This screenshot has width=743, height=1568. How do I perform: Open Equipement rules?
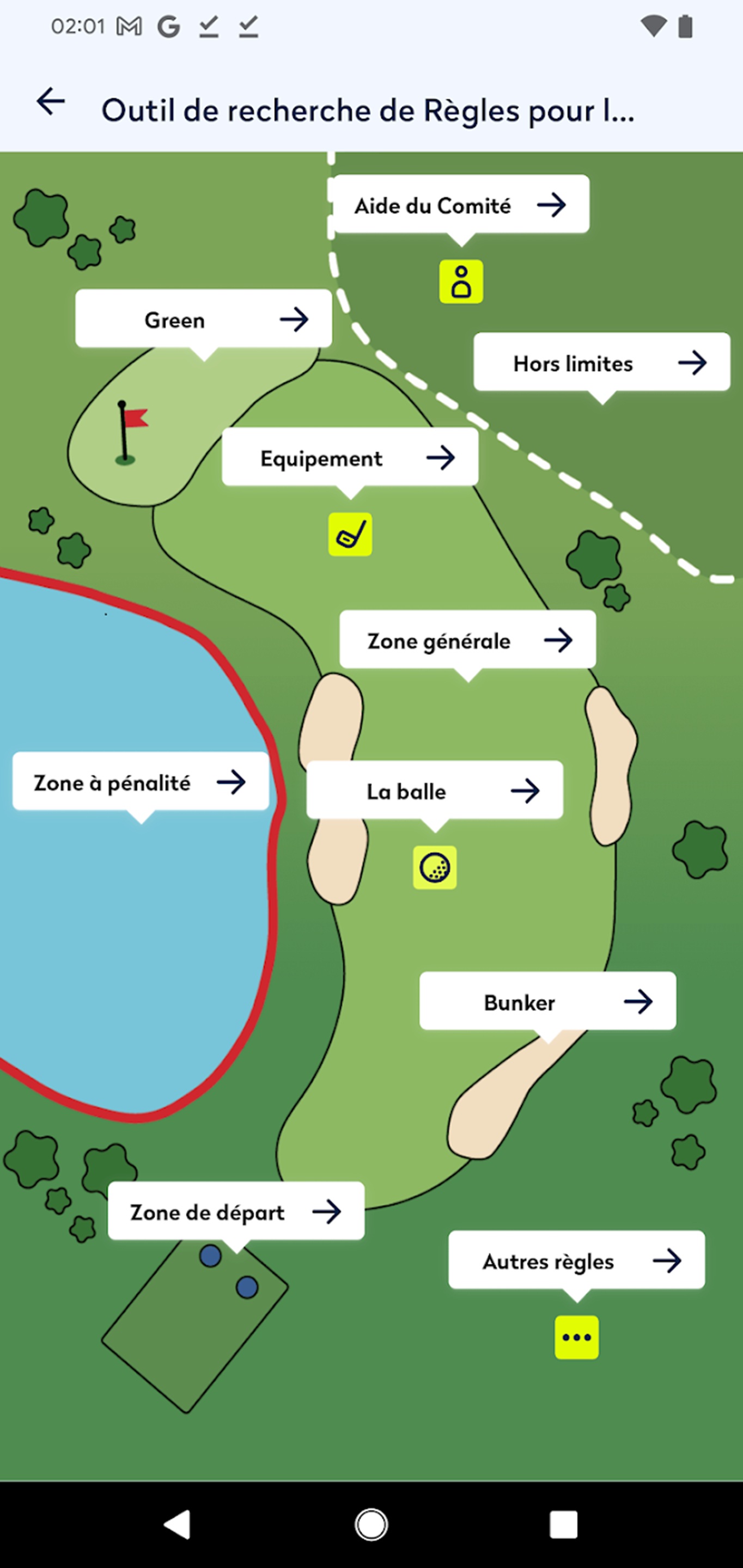click(x=350, y=457)
